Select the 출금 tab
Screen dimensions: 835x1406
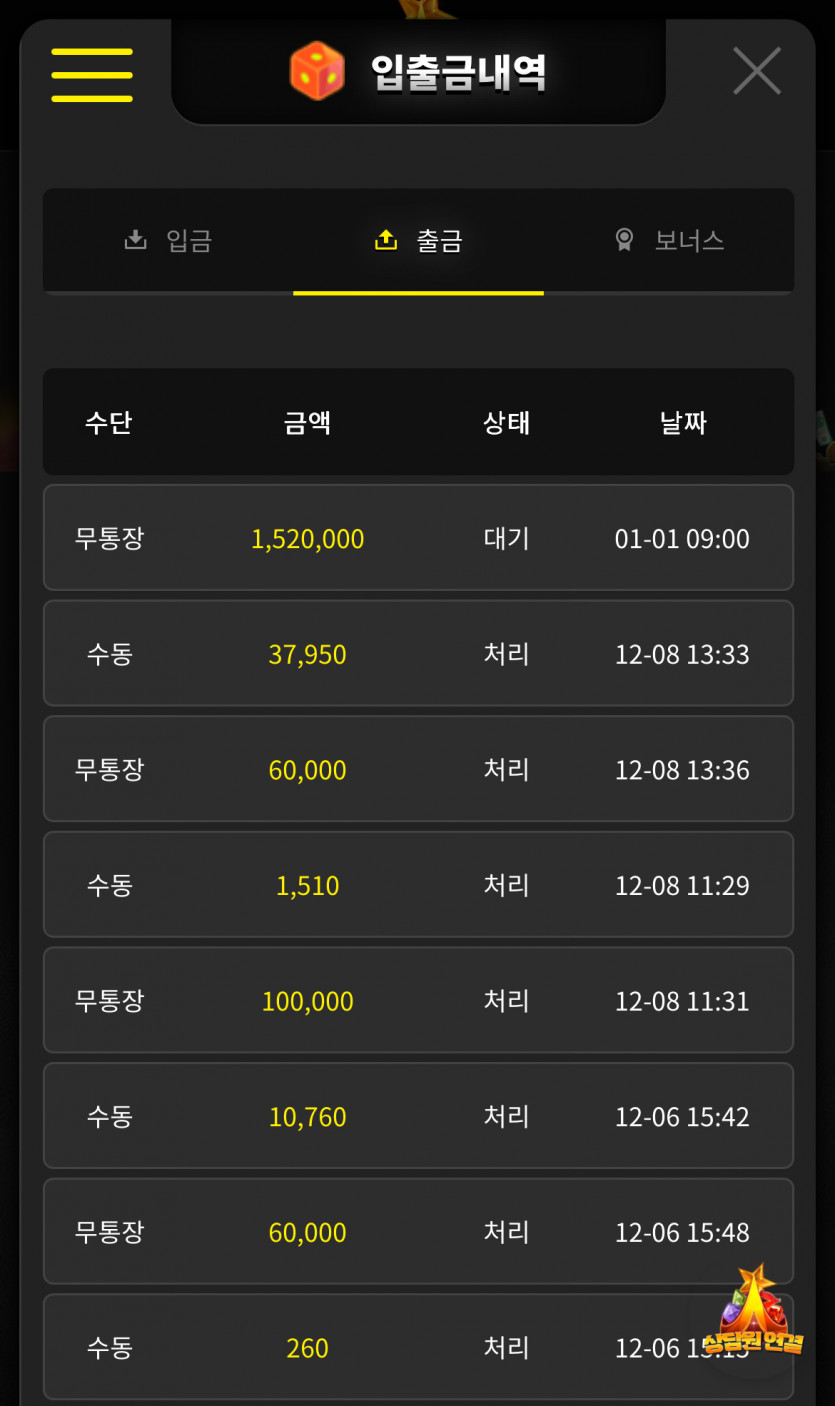(418, 241)
